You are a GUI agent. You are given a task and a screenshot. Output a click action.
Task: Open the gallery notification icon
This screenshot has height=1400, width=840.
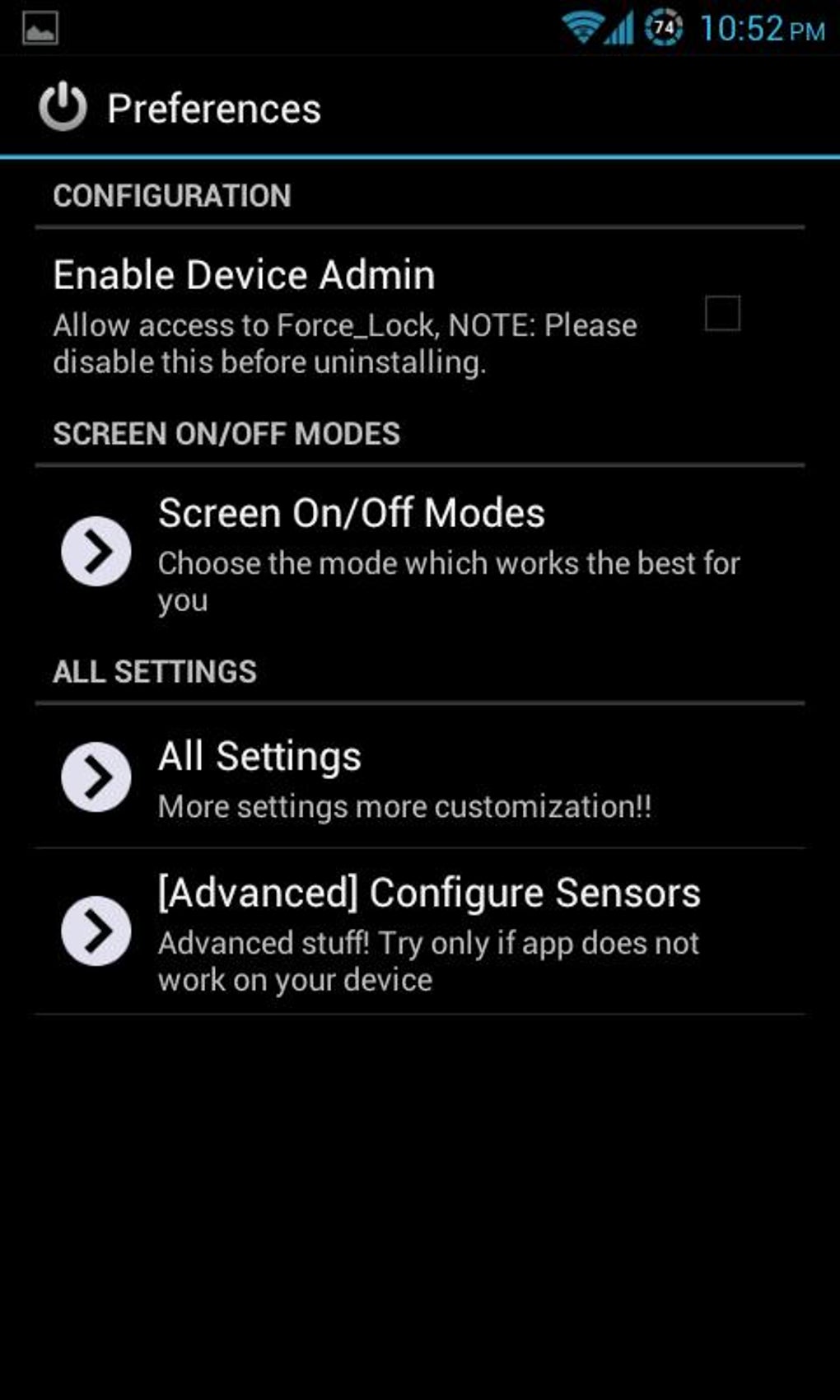click(x=39, y=27)
